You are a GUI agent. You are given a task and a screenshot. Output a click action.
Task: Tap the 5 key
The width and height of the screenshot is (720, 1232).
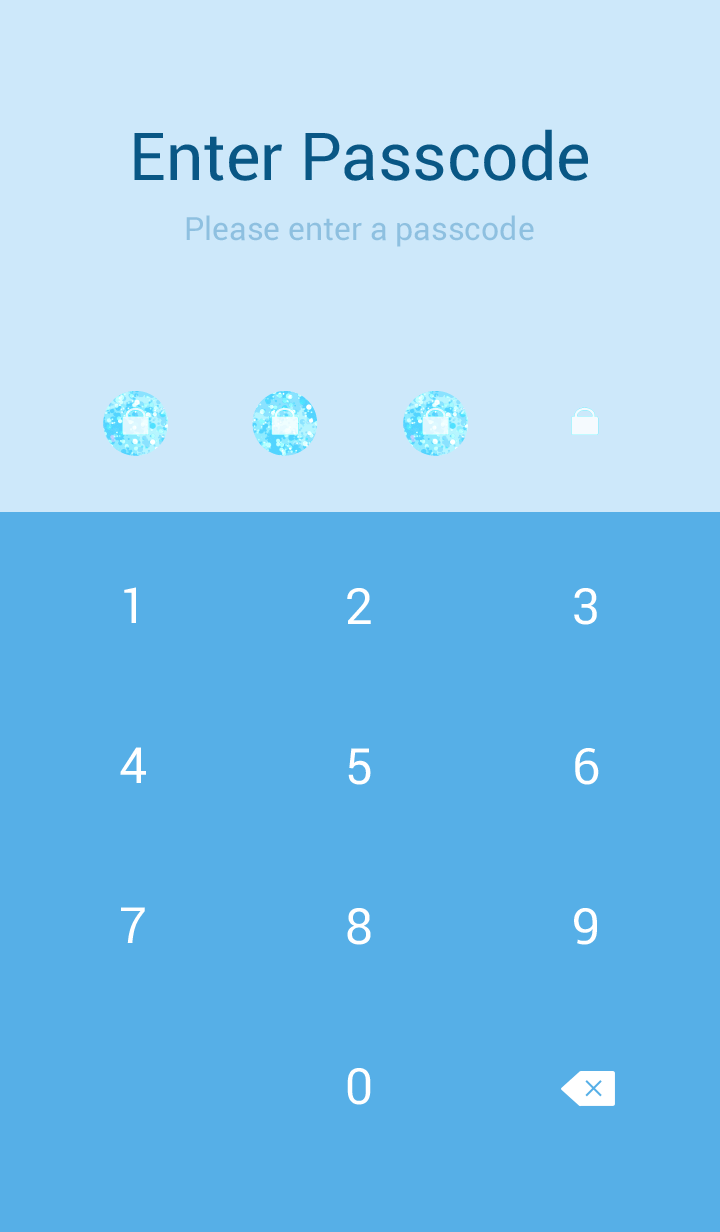(x=359, y=767)
